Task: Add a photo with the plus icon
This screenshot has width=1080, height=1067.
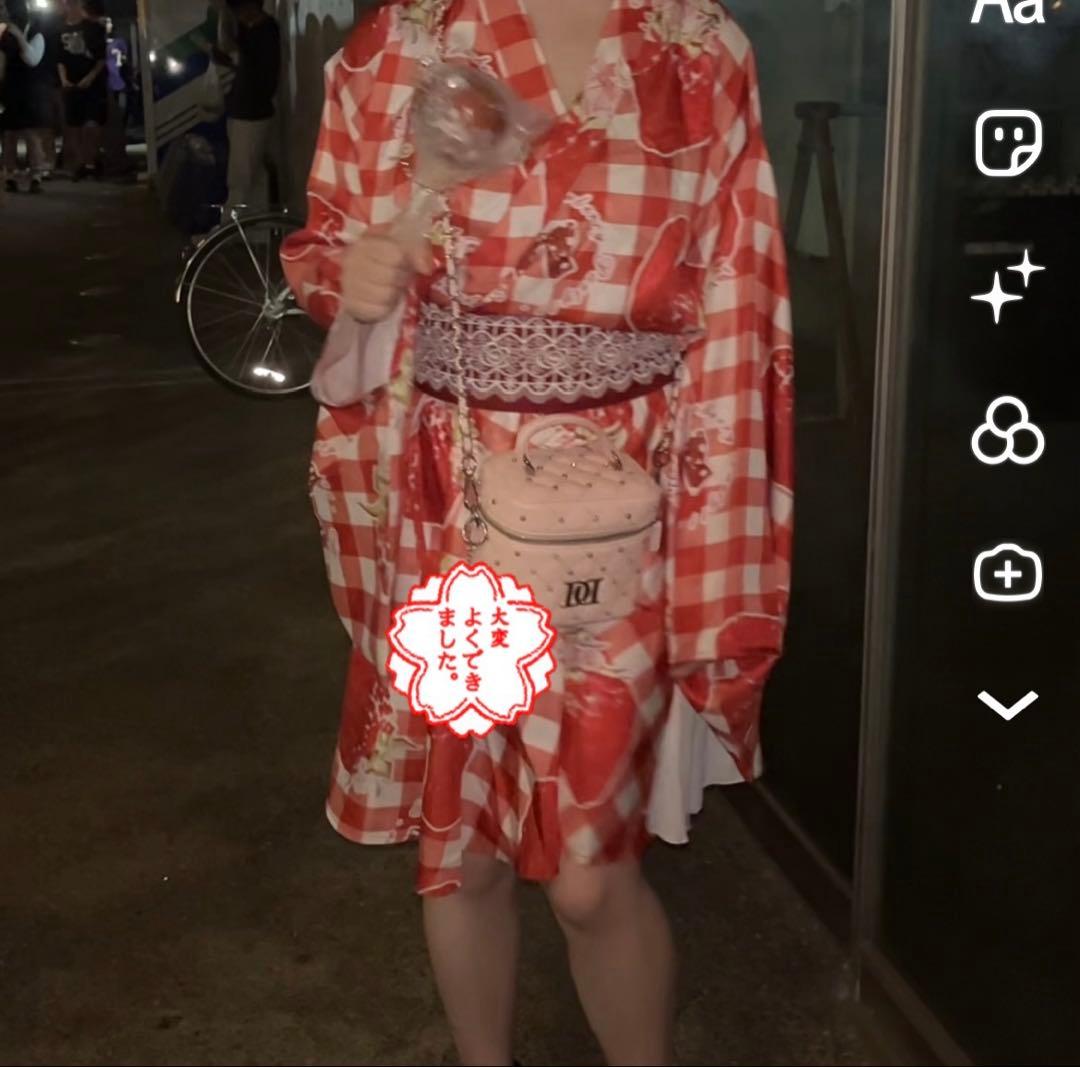Action: click(x=1008, y=573)
